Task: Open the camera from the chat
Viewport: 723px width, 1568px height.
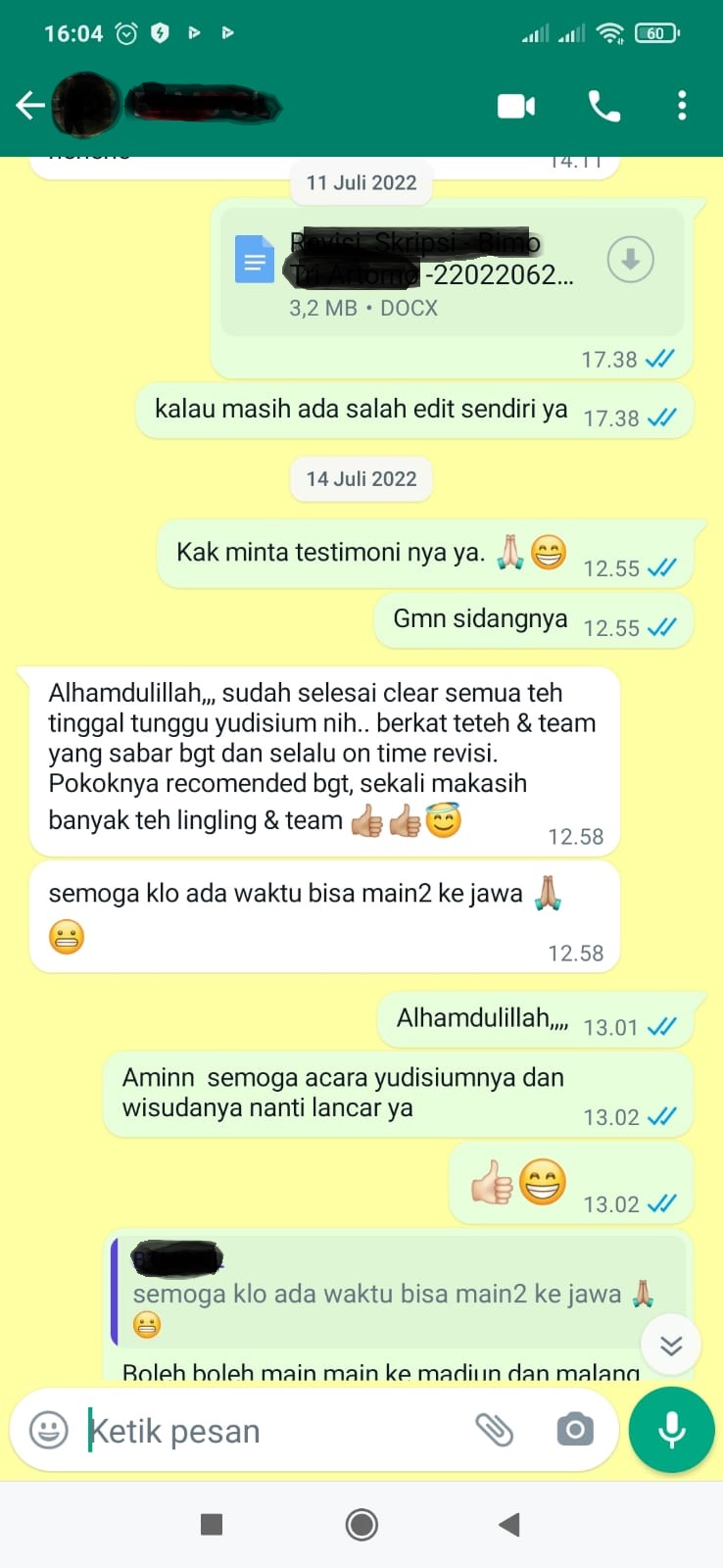Action: click(574, 1430)
